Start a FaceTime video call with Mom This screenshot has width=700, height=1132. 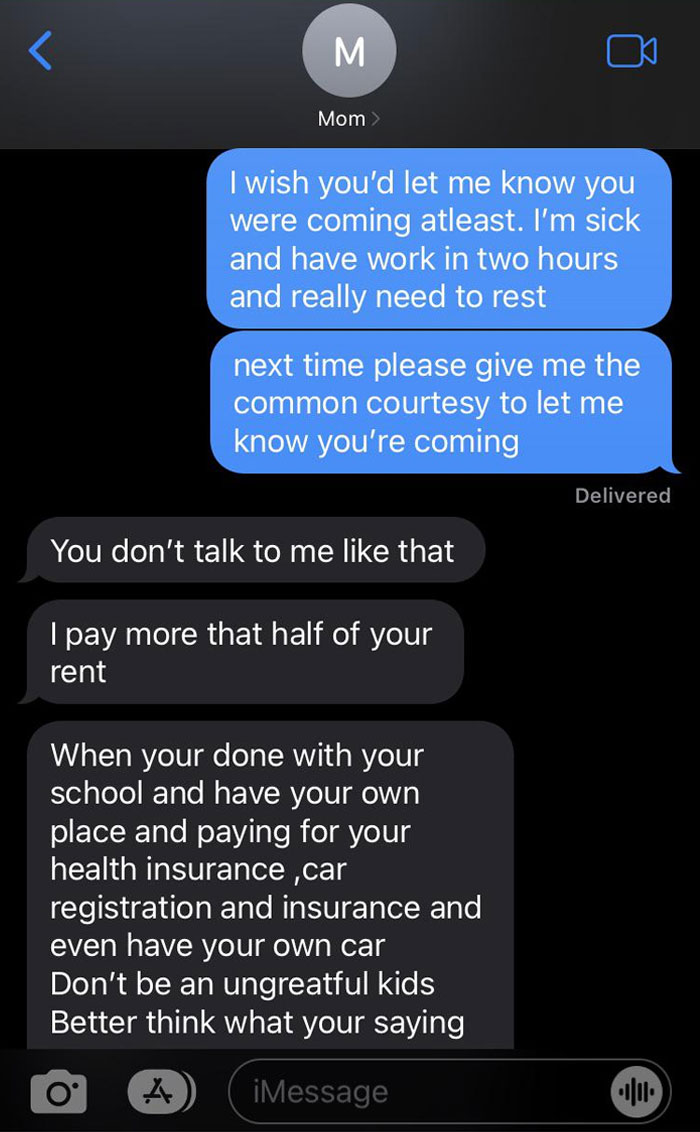click(631, 52)
